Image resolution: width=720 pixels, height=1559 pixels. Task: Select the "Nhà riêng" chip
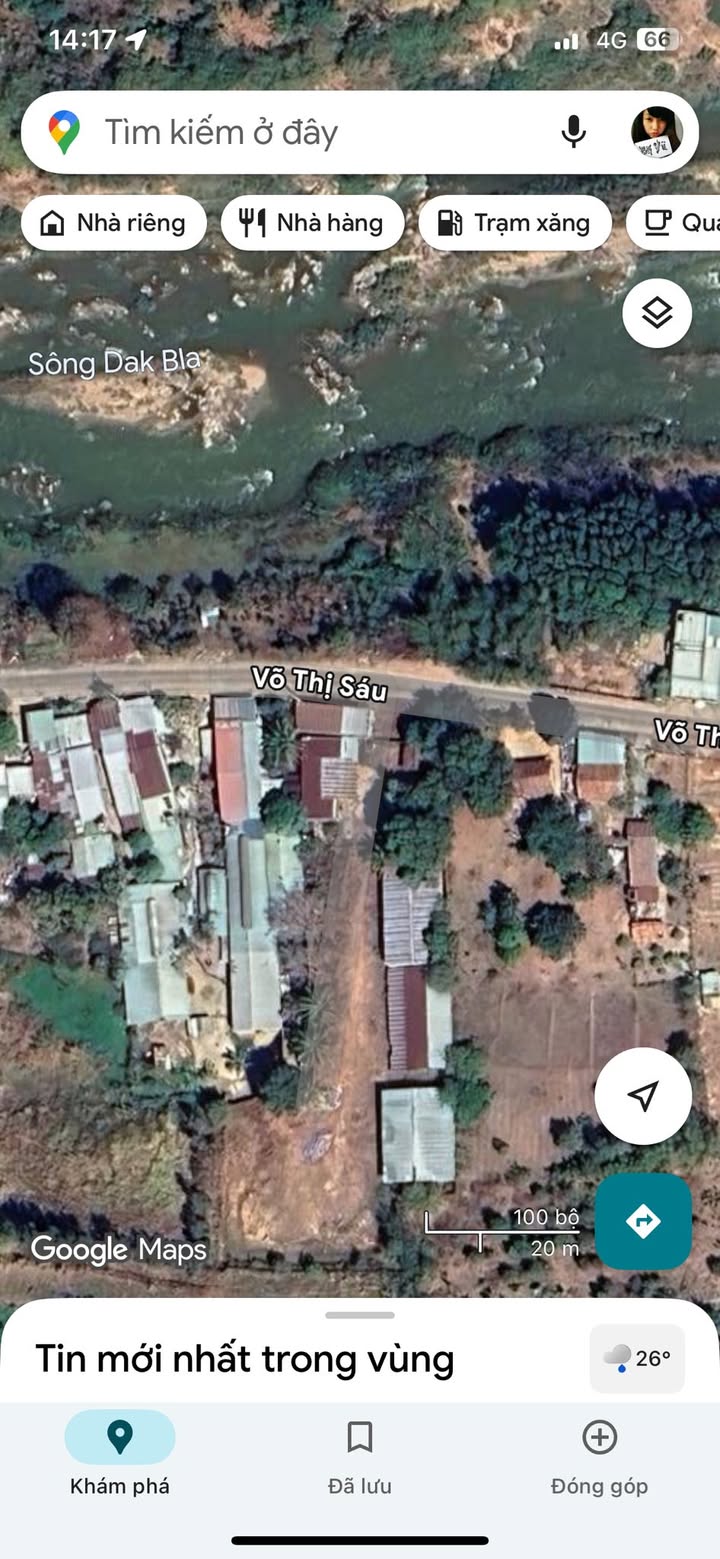click(114, 222)
